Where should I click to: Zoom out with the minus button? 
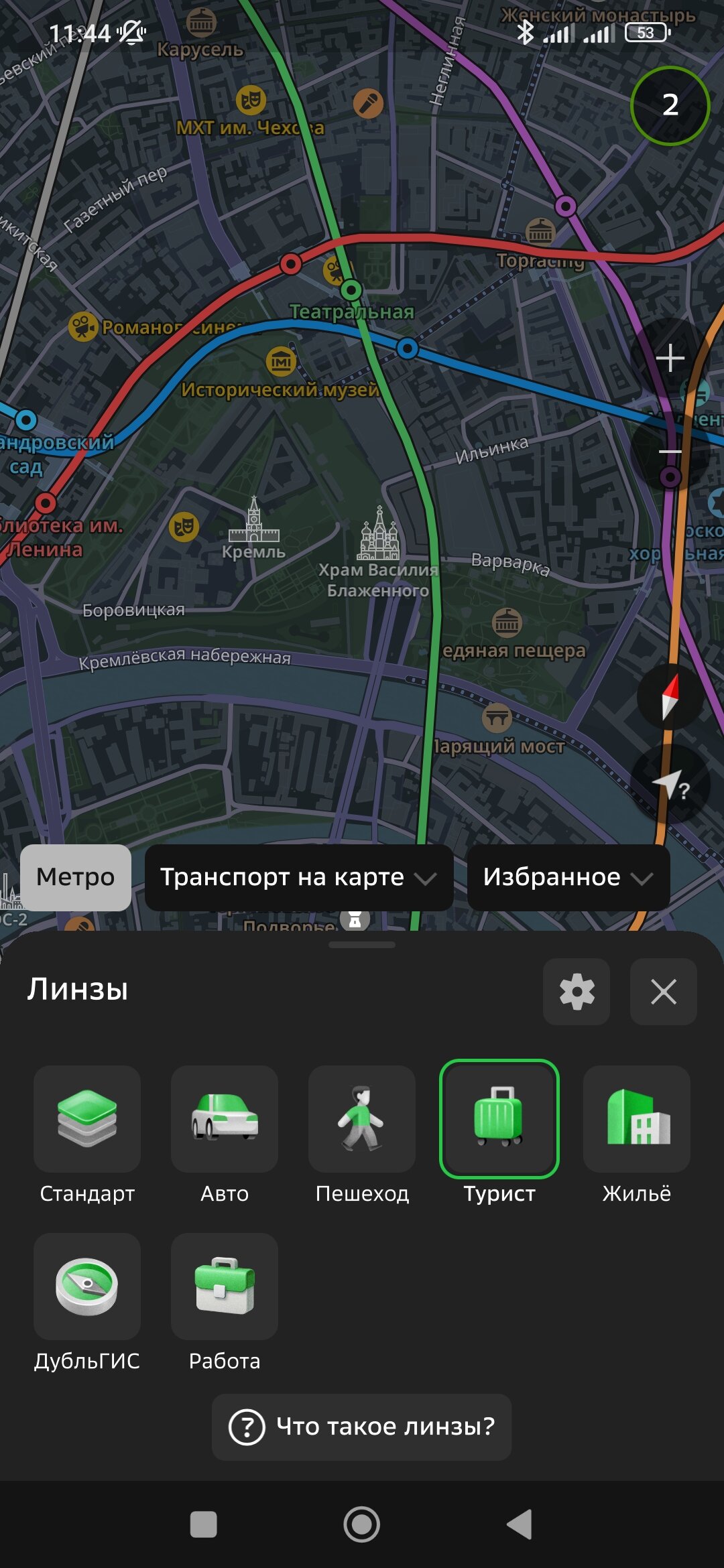(670, 452)
